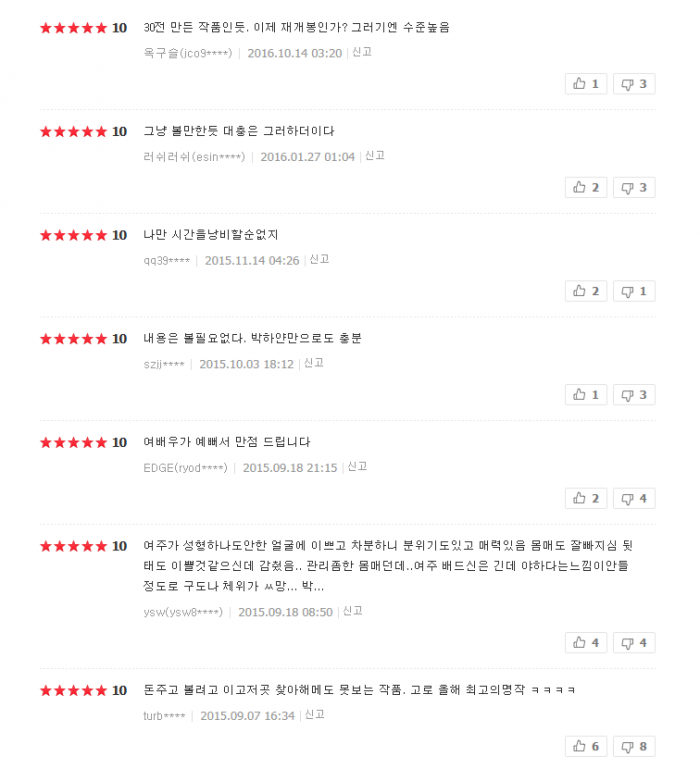The height and width of the screenshot is (769, 700).
Task: Report turb****'s review with 신고
Action: pyautogui.click(x=314, y=714)
